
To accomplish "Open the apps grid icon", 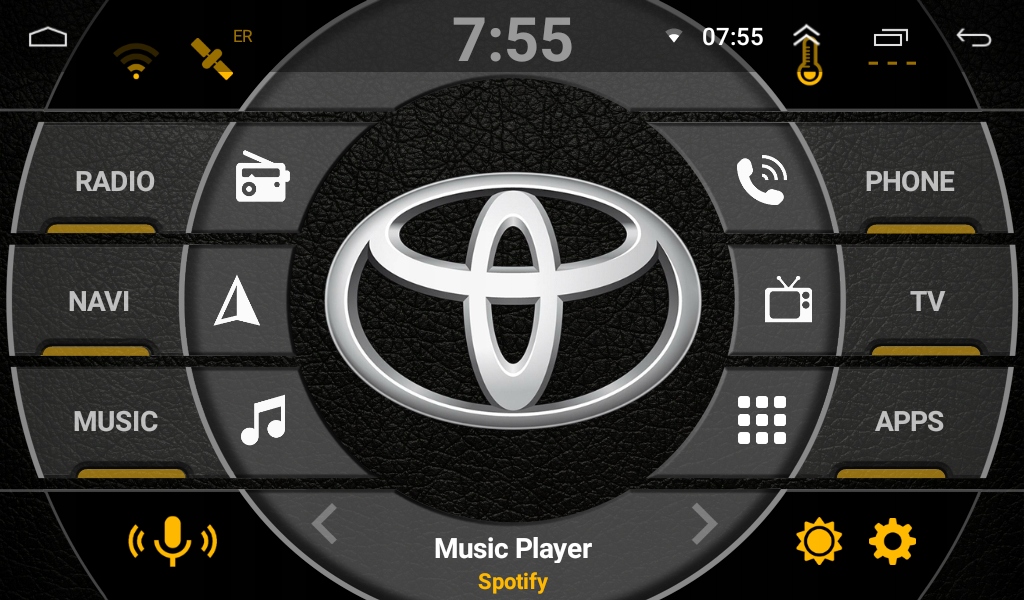I will click(762, 420).
